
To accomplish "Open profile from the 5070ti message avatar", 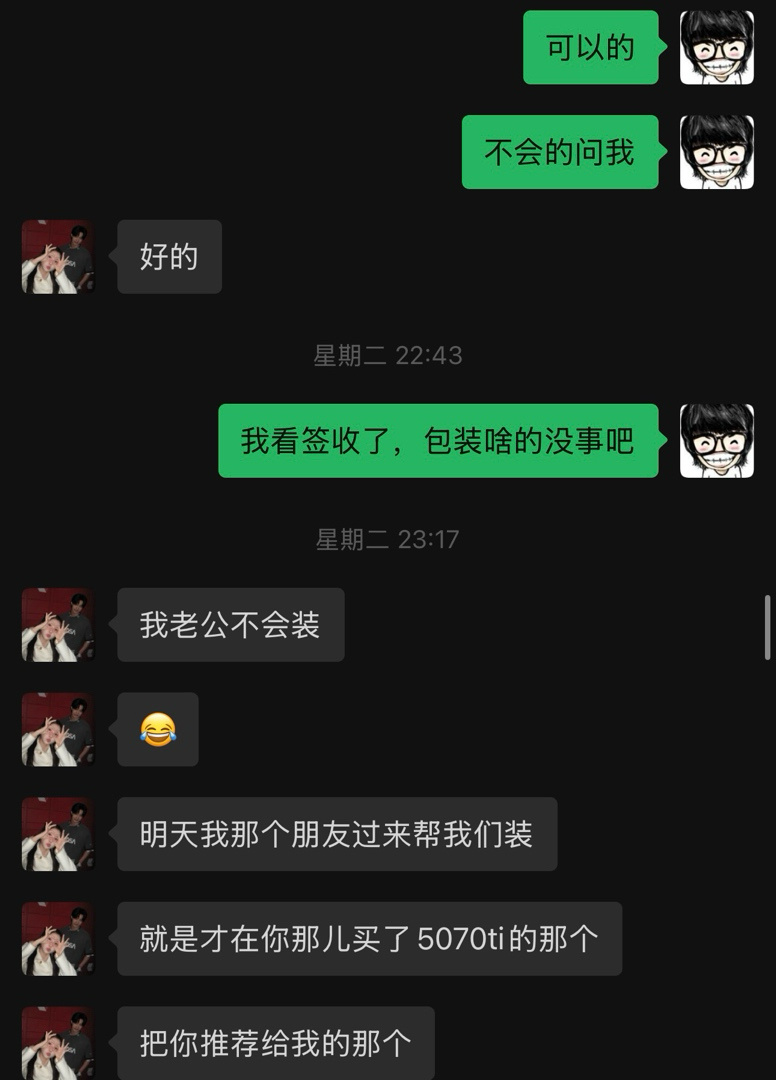I will click(58, 939).
